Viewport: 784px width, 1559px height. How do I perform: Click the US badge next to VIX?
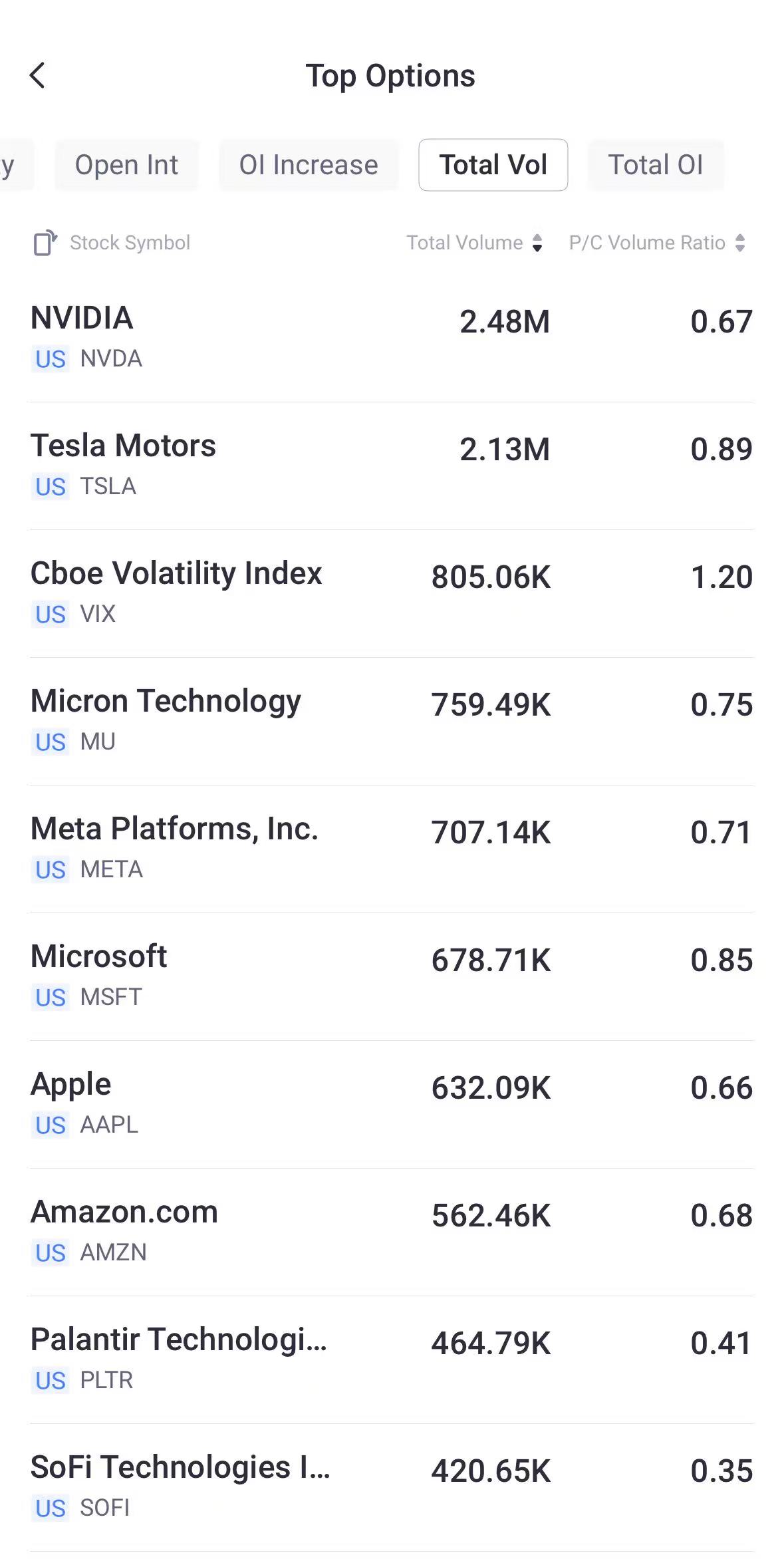(49, 615)
